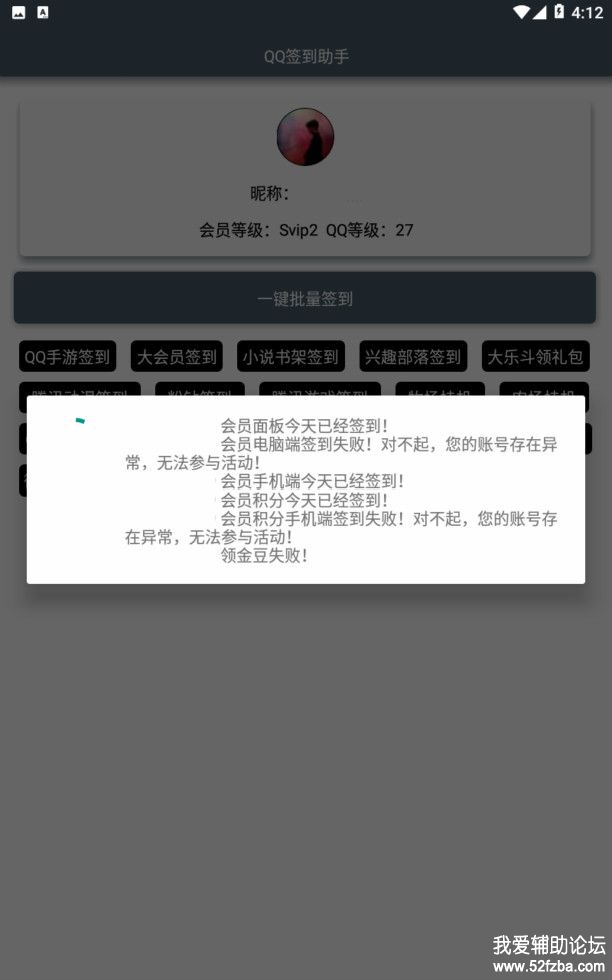This screenshot has height=980, width=612.
Task: Choose 小说书架签到
Action: click(291, 357)
